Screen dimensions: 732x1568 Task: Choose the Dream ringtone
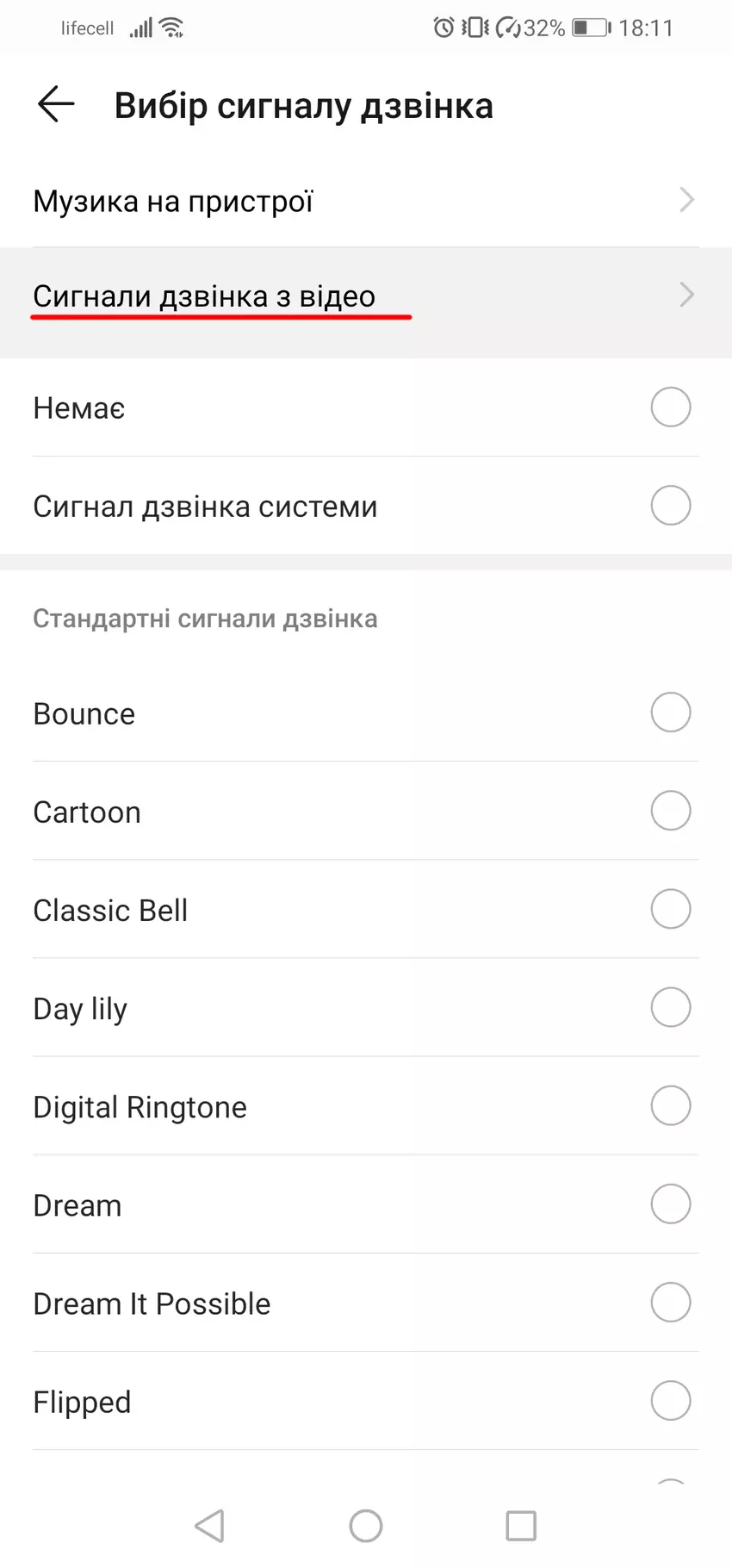[x=670, y=1204]
